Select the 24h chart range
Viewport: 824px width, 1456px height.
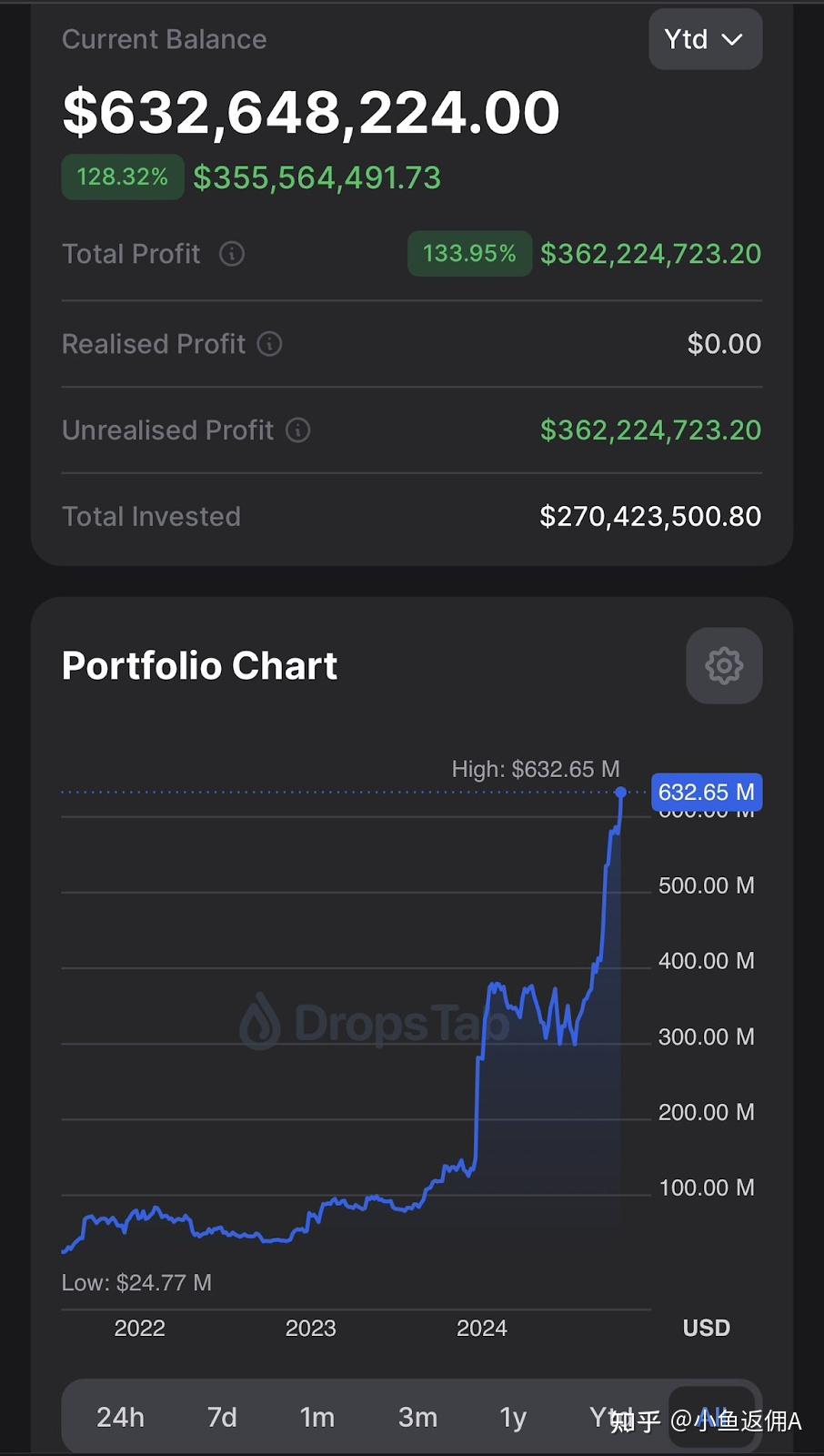(121, 1417)
